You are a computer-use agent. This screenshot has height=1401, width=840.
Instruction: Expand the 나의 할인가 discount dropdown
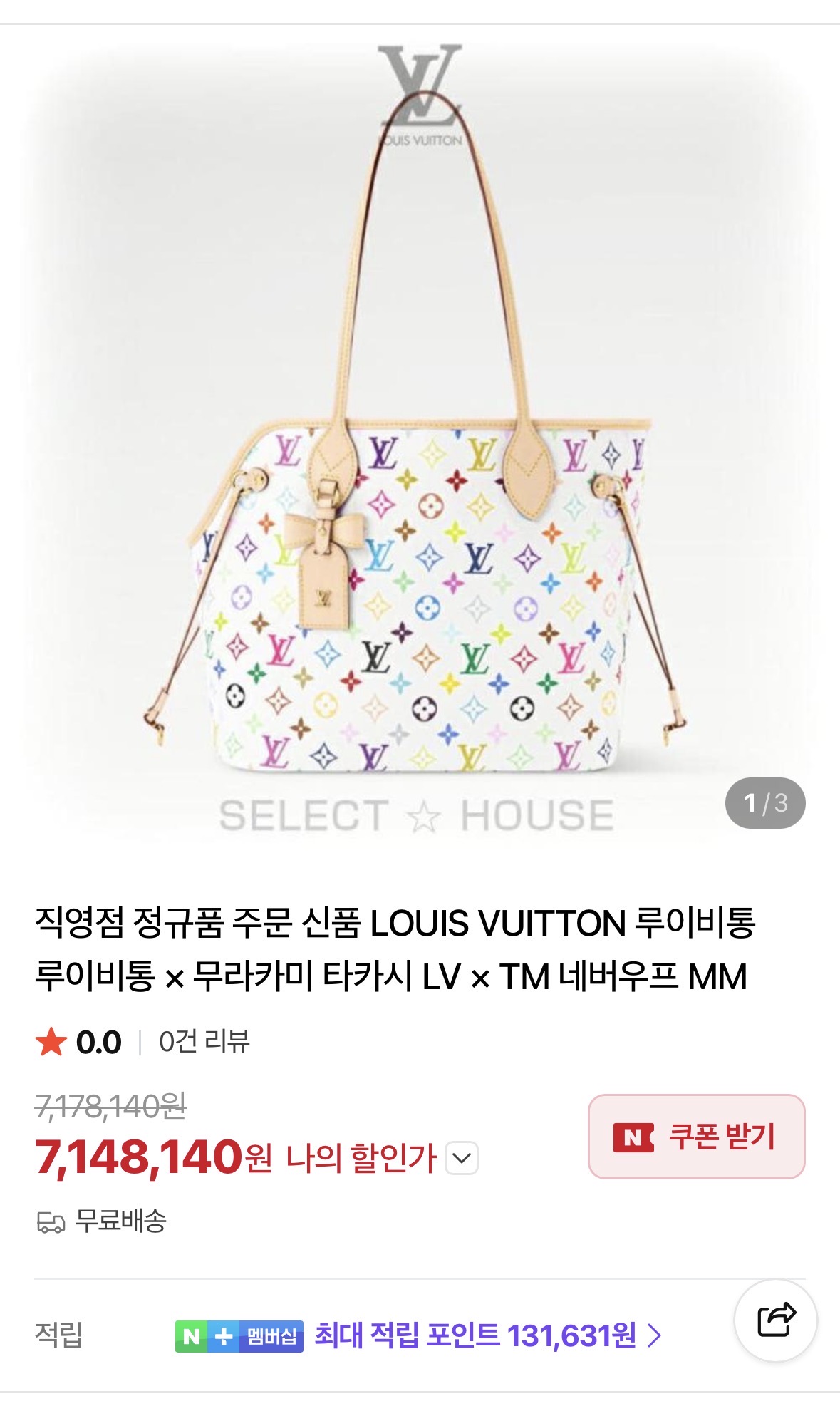462,1158
